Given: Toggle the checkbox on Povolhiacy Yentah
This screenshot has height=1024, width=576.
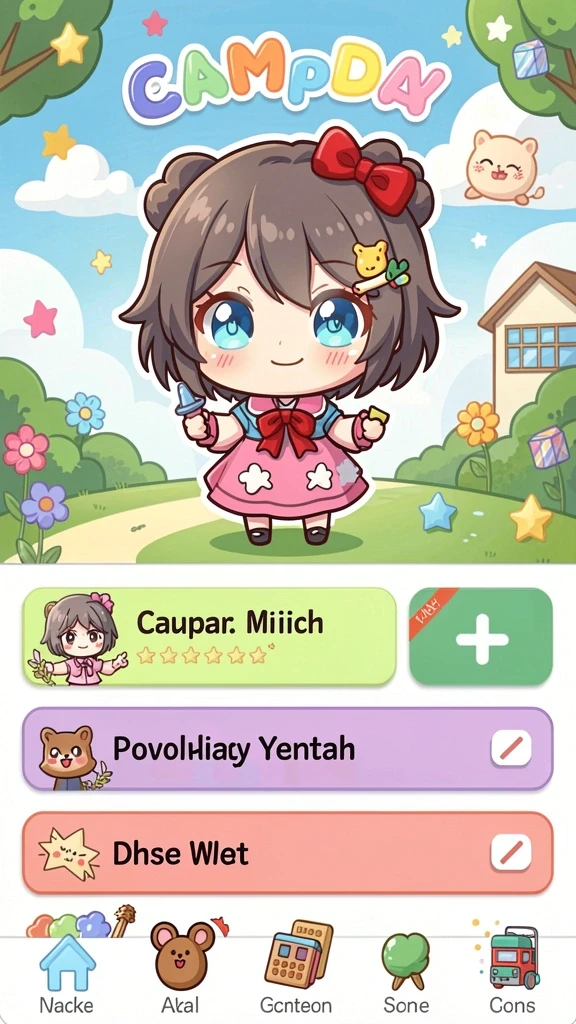Looking at the screenshot, I should (x=511, y=748).
